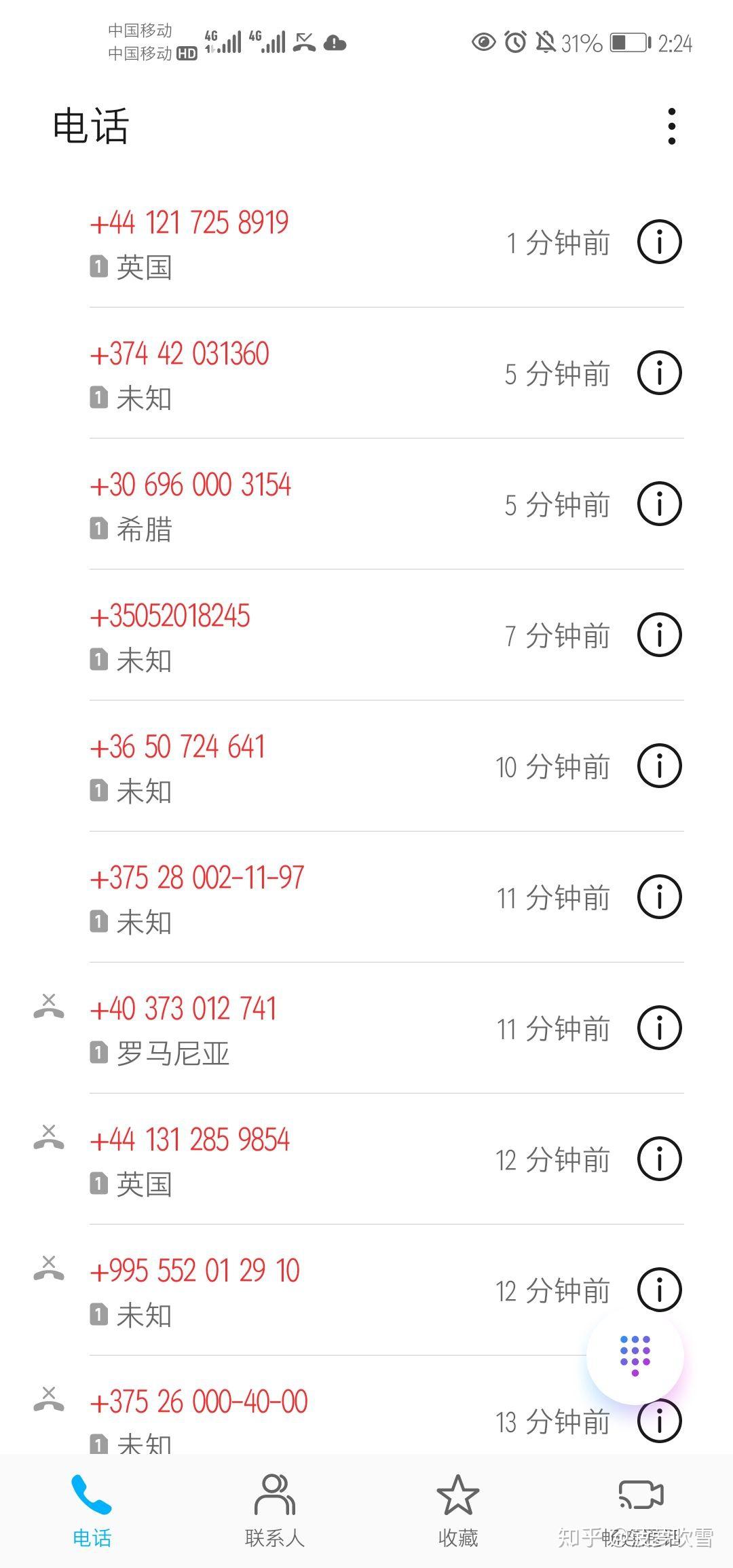
Task: Tap info icon for +375 28 002-11-97
Action: 658,897
